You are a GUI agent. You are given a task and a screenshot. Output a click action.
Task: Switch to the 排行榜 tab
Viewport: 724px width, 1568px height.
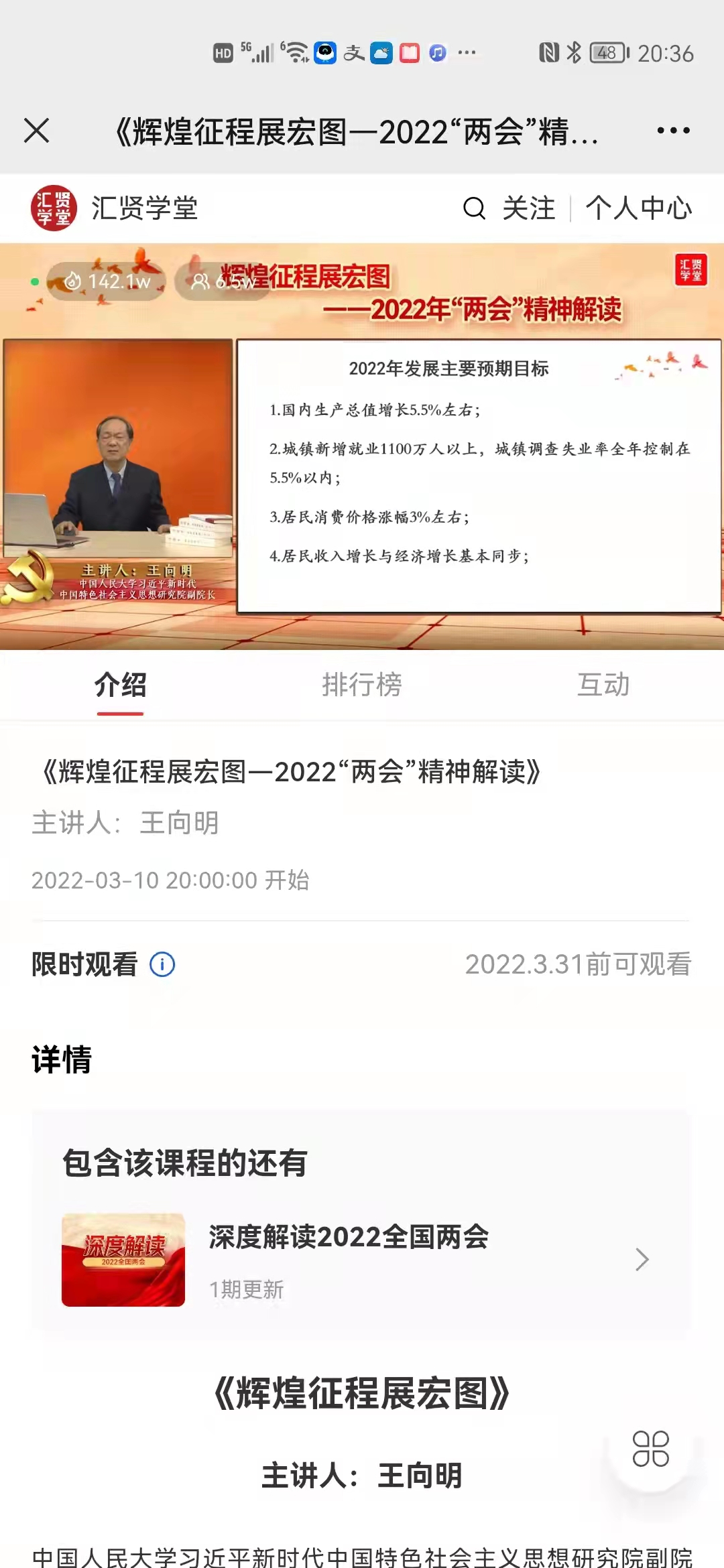361,685
